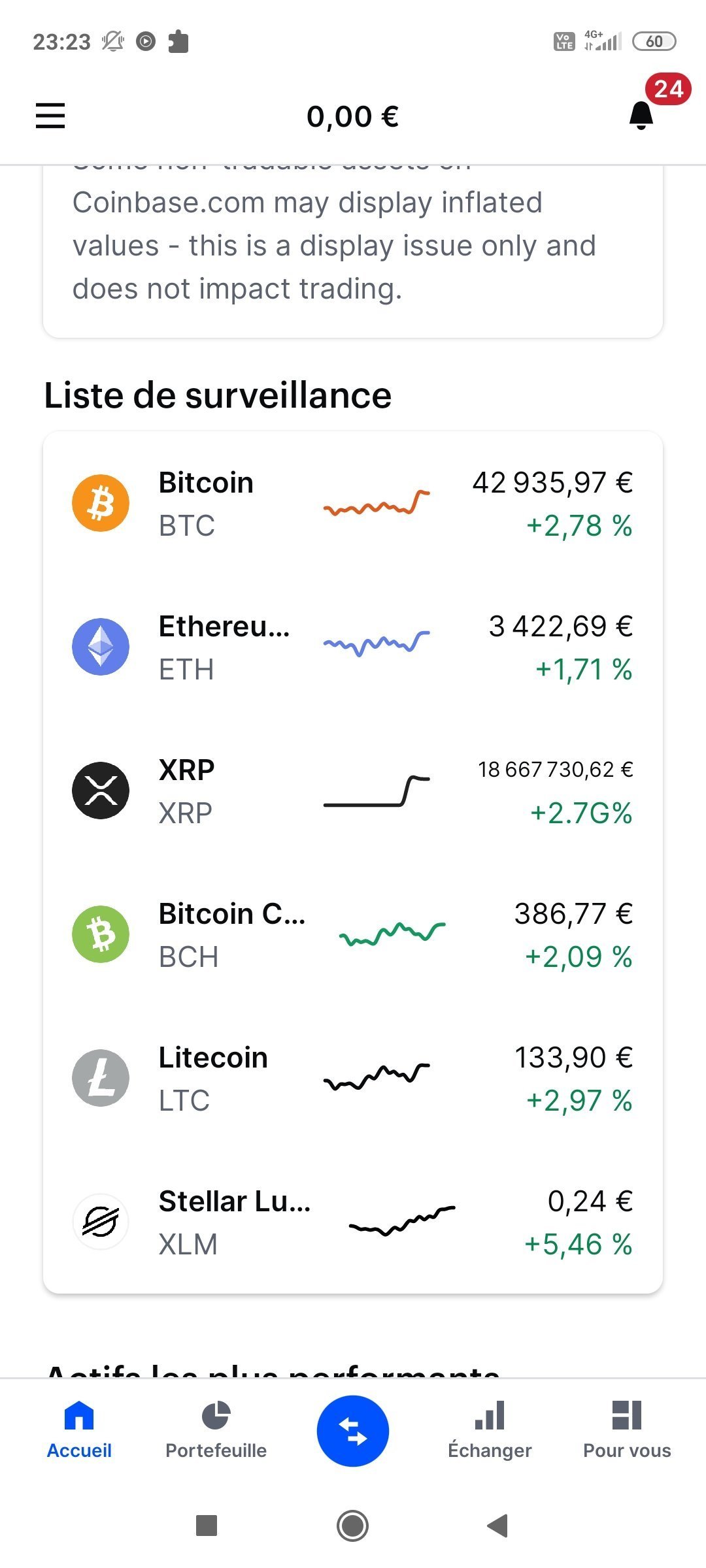Open Bitcoin Cash BCH asset

click(x=353, y=934)
